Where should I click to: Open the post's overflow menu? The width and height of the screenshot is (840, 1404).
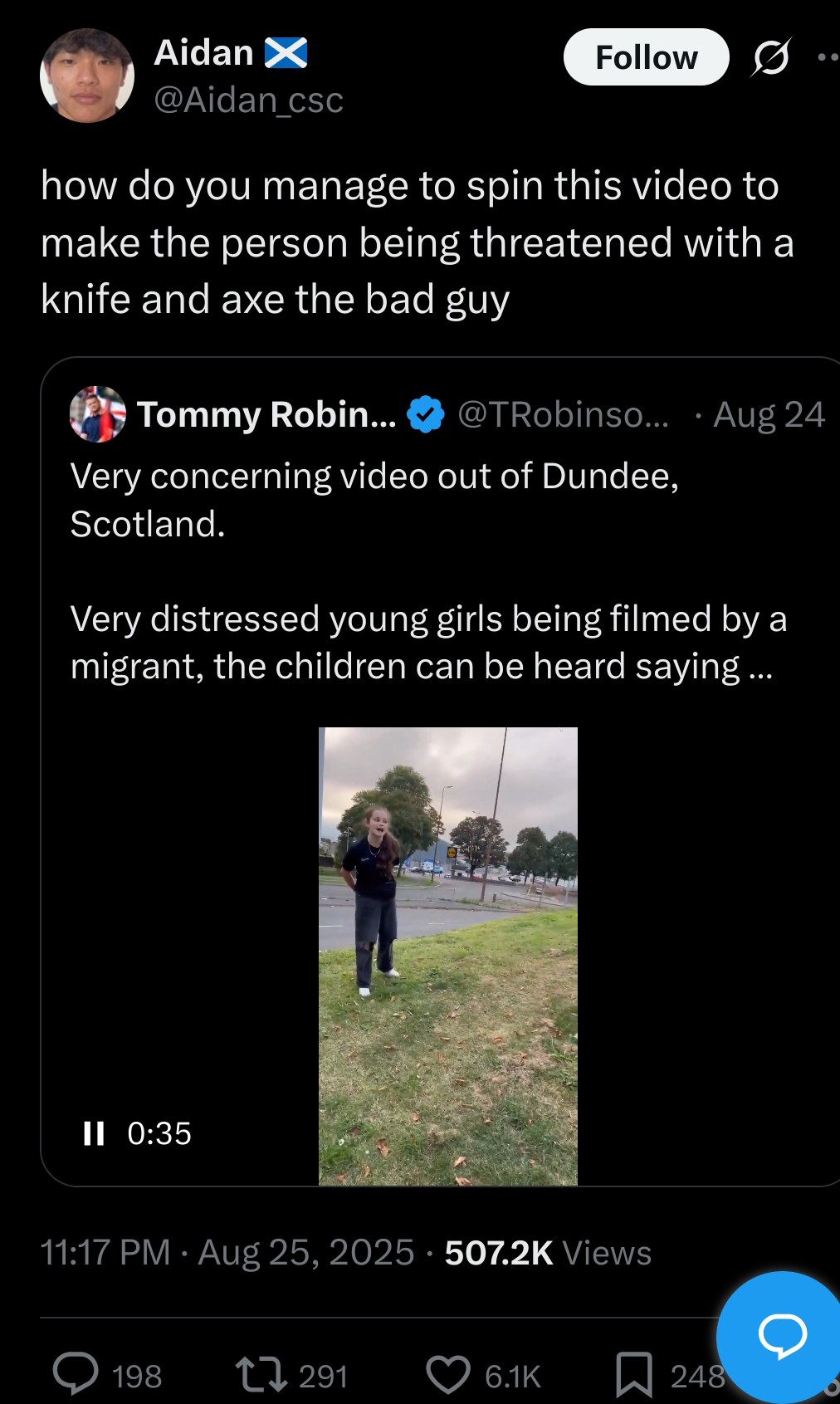(x=828, y=57)
